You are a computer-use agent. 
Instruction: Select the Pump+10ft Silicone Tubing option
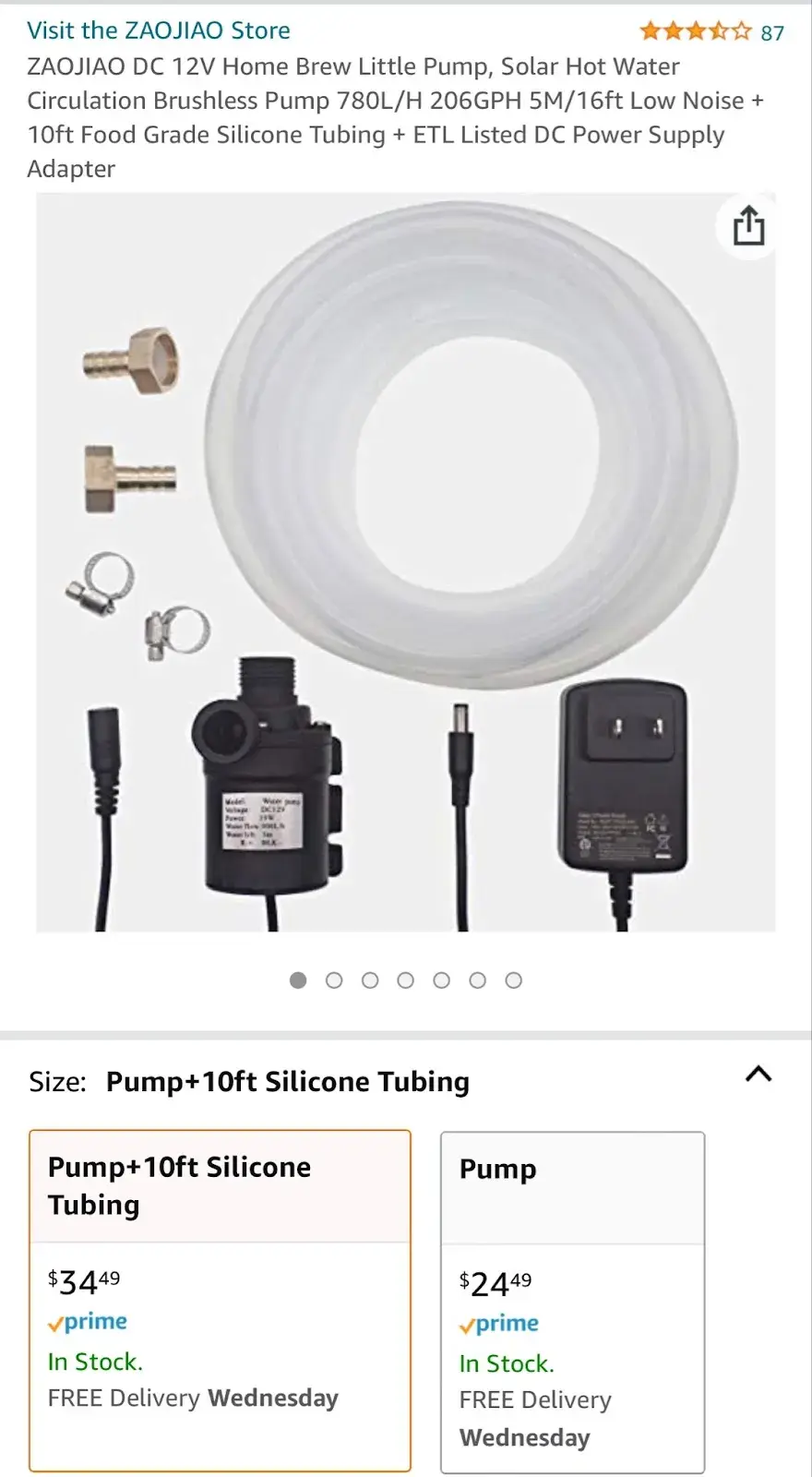[220, 1300]
